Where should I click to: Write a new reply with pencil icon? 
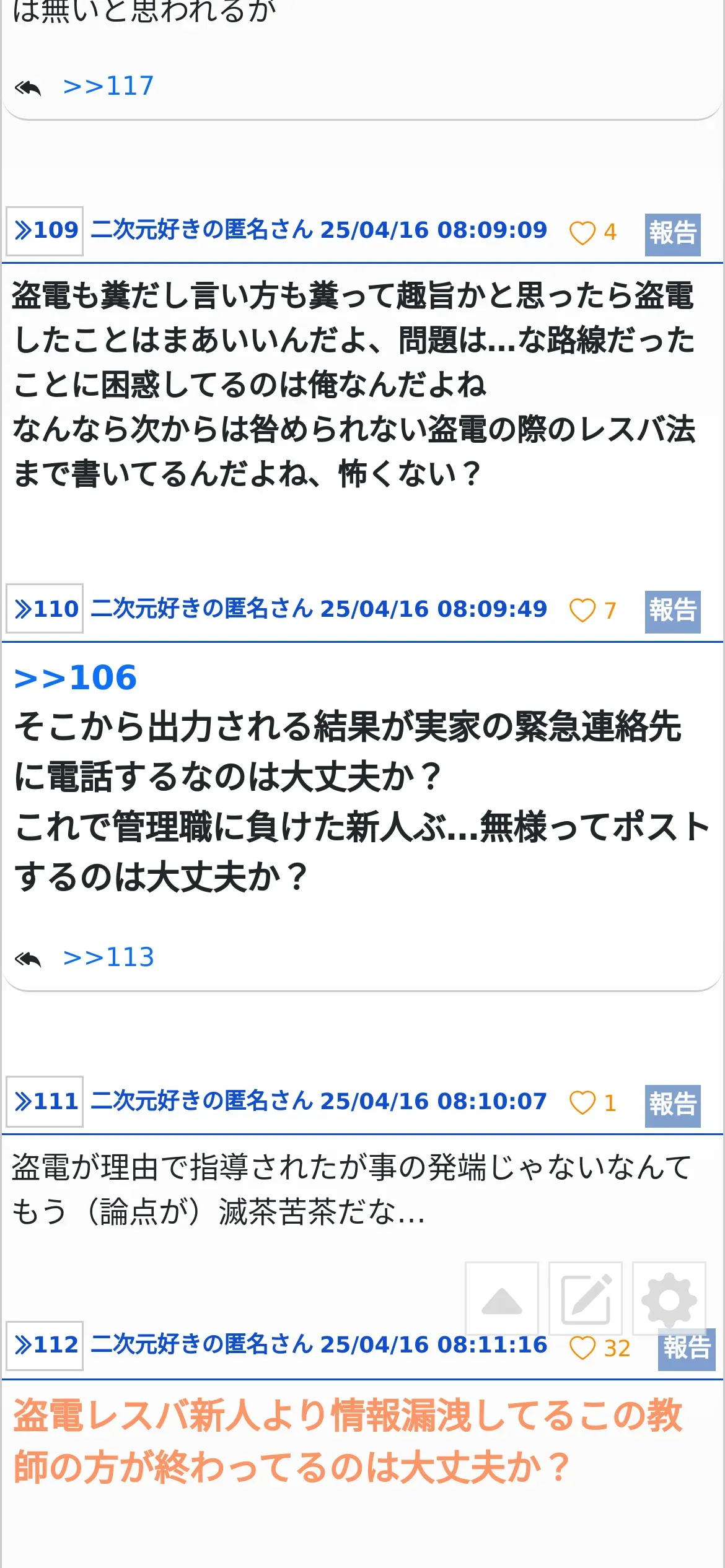(585, 1299)
